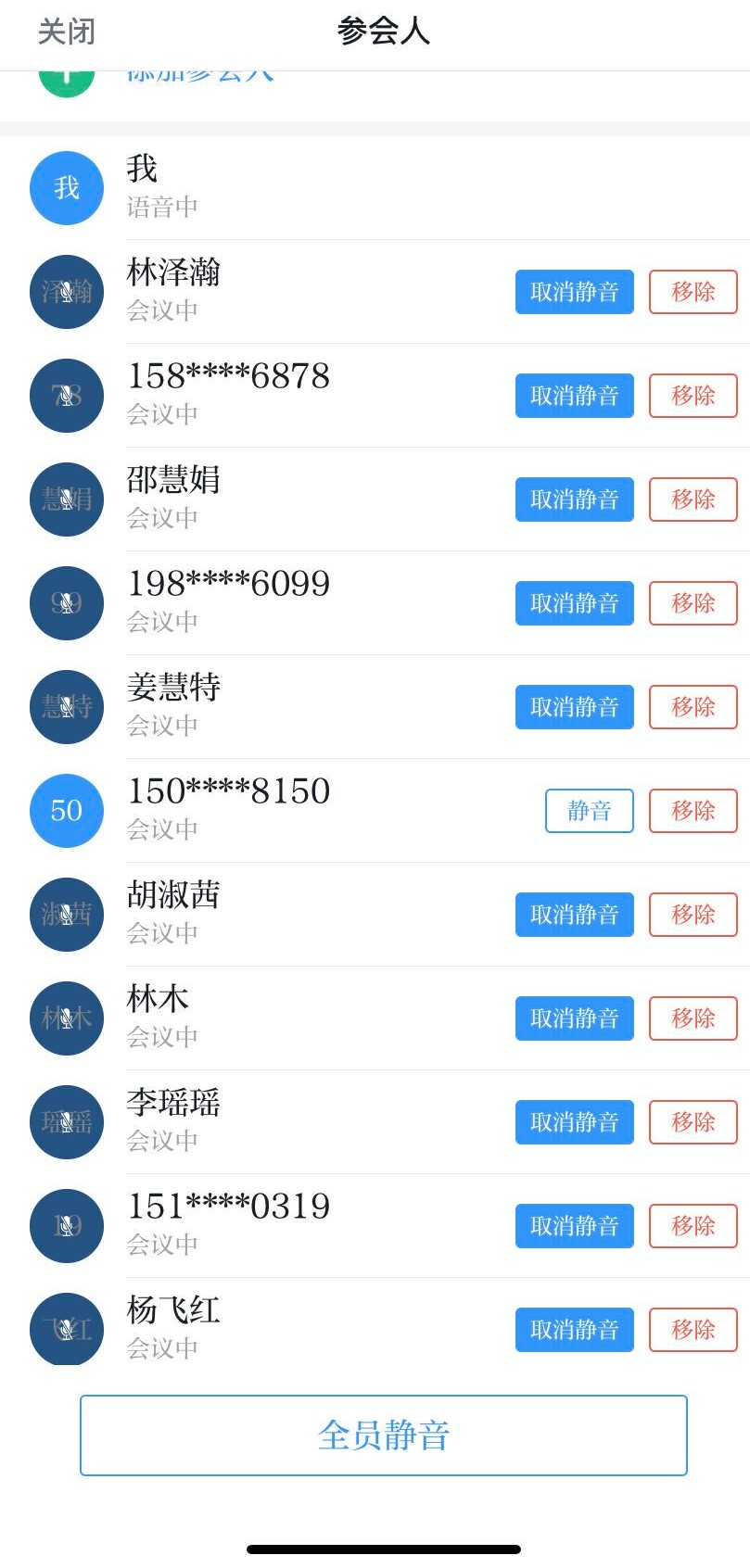Mute participant 150****8150

[589, 811]
